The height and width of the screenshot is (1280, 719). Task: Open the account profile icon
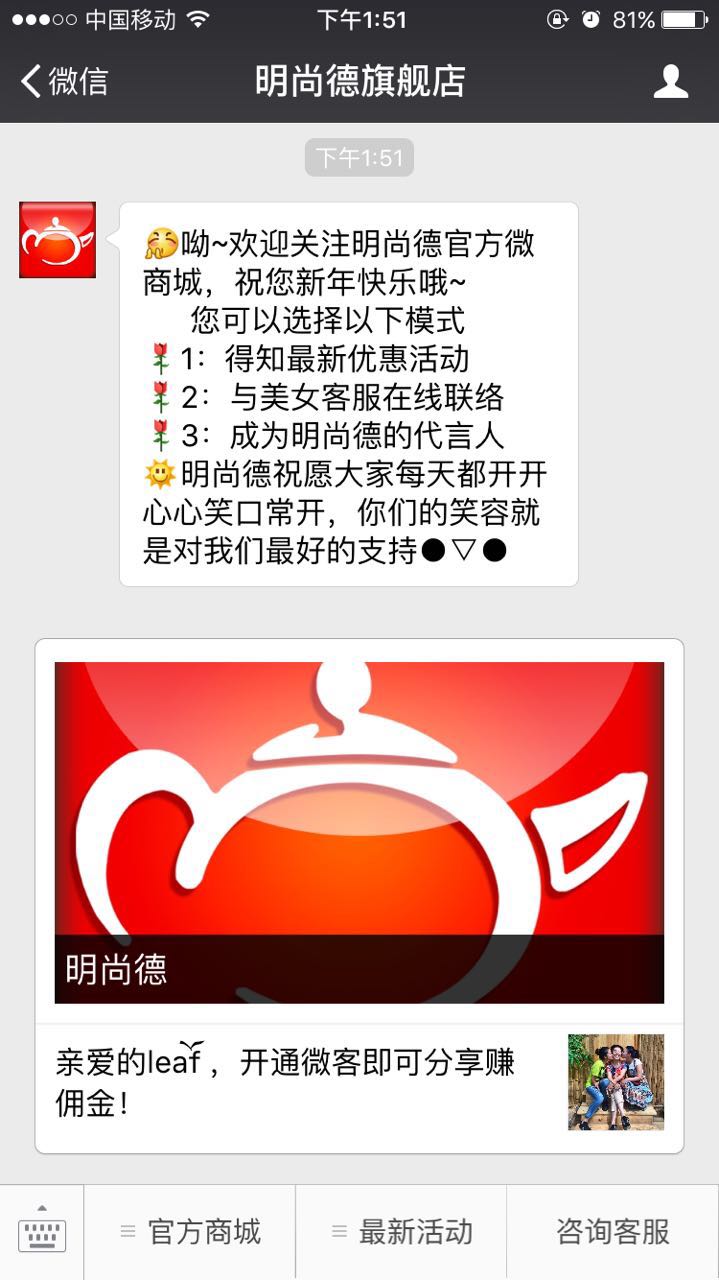(670, 82)
